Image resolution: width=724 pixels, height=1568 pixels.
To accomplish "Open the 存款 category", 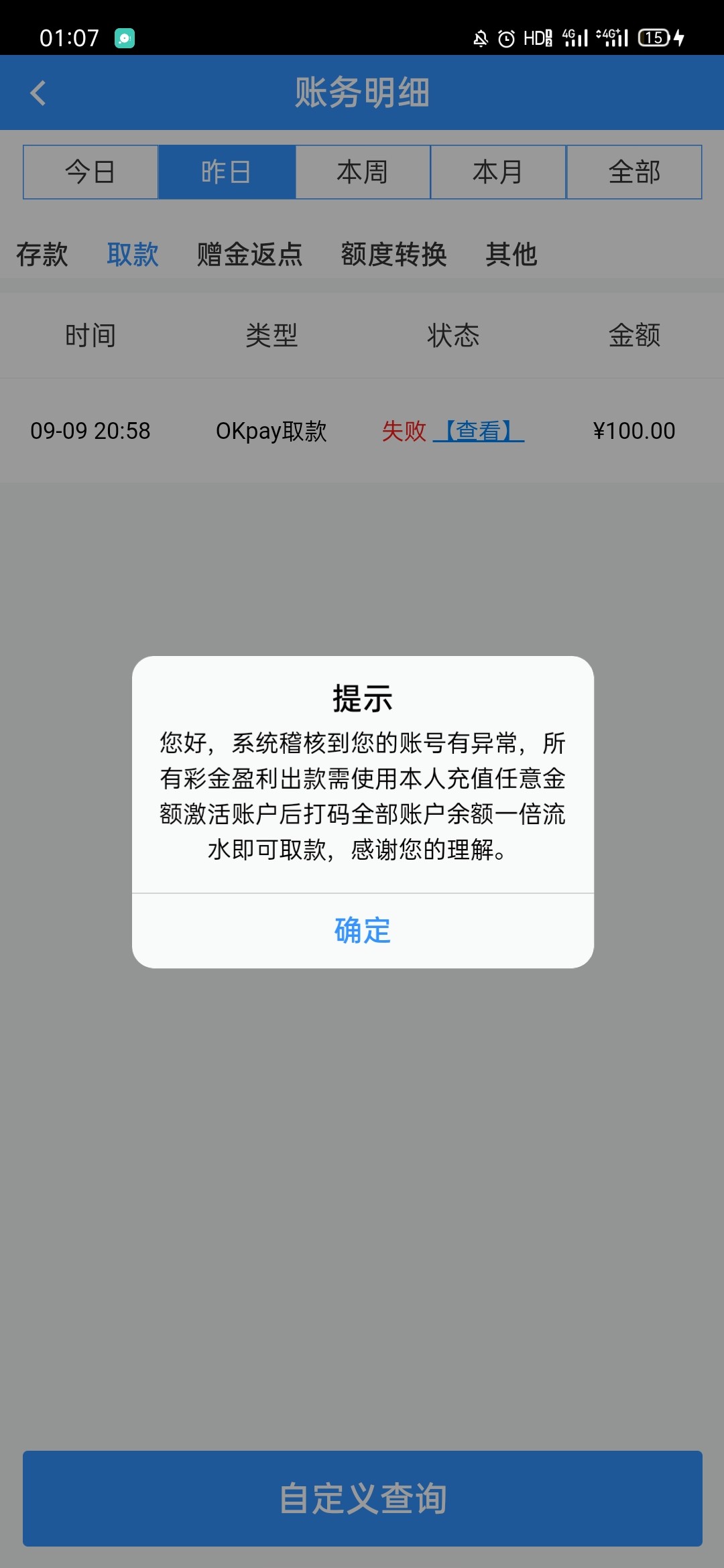I will pos(42,255).
